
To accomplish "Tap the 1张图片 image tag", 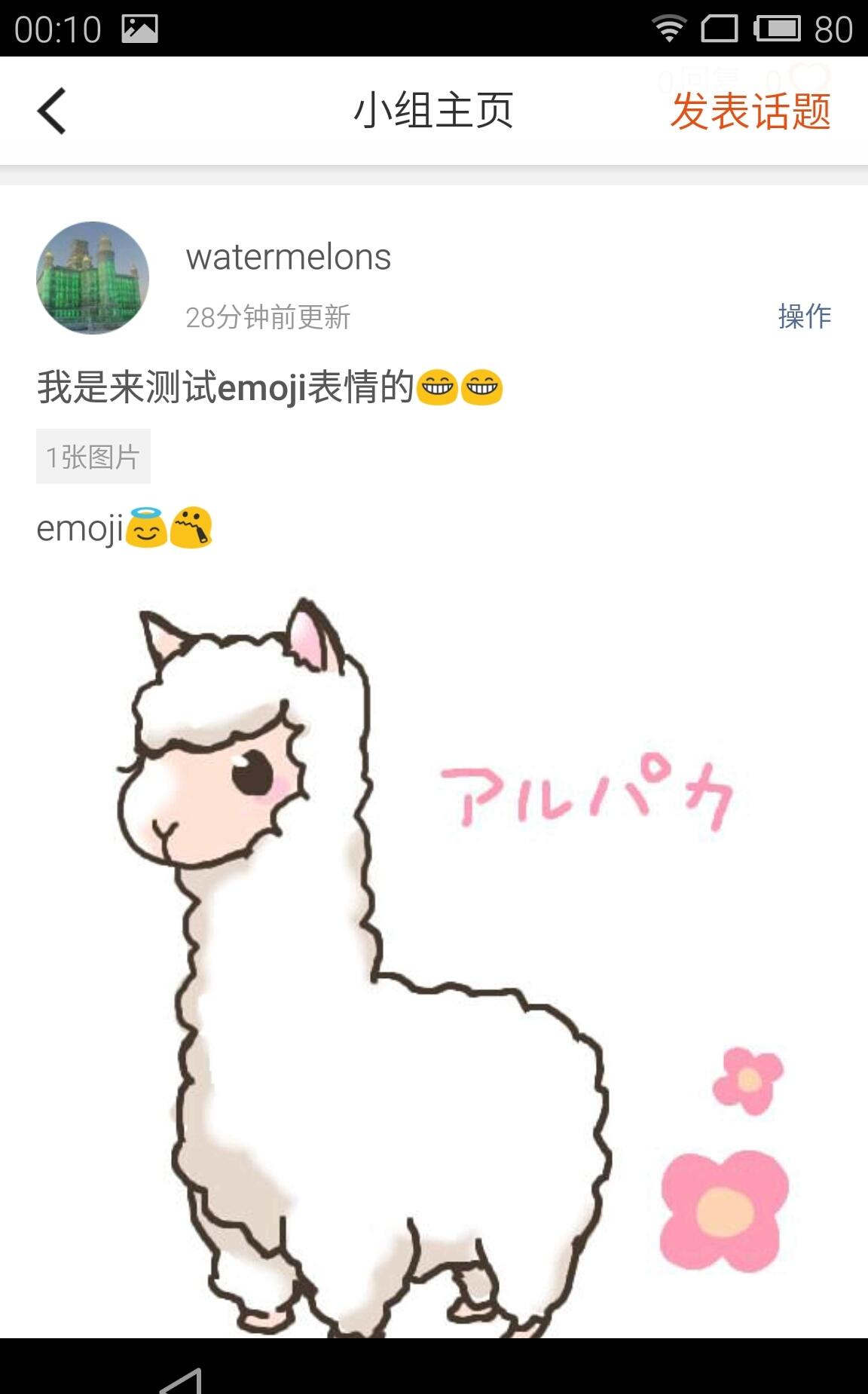I will 93,457.
